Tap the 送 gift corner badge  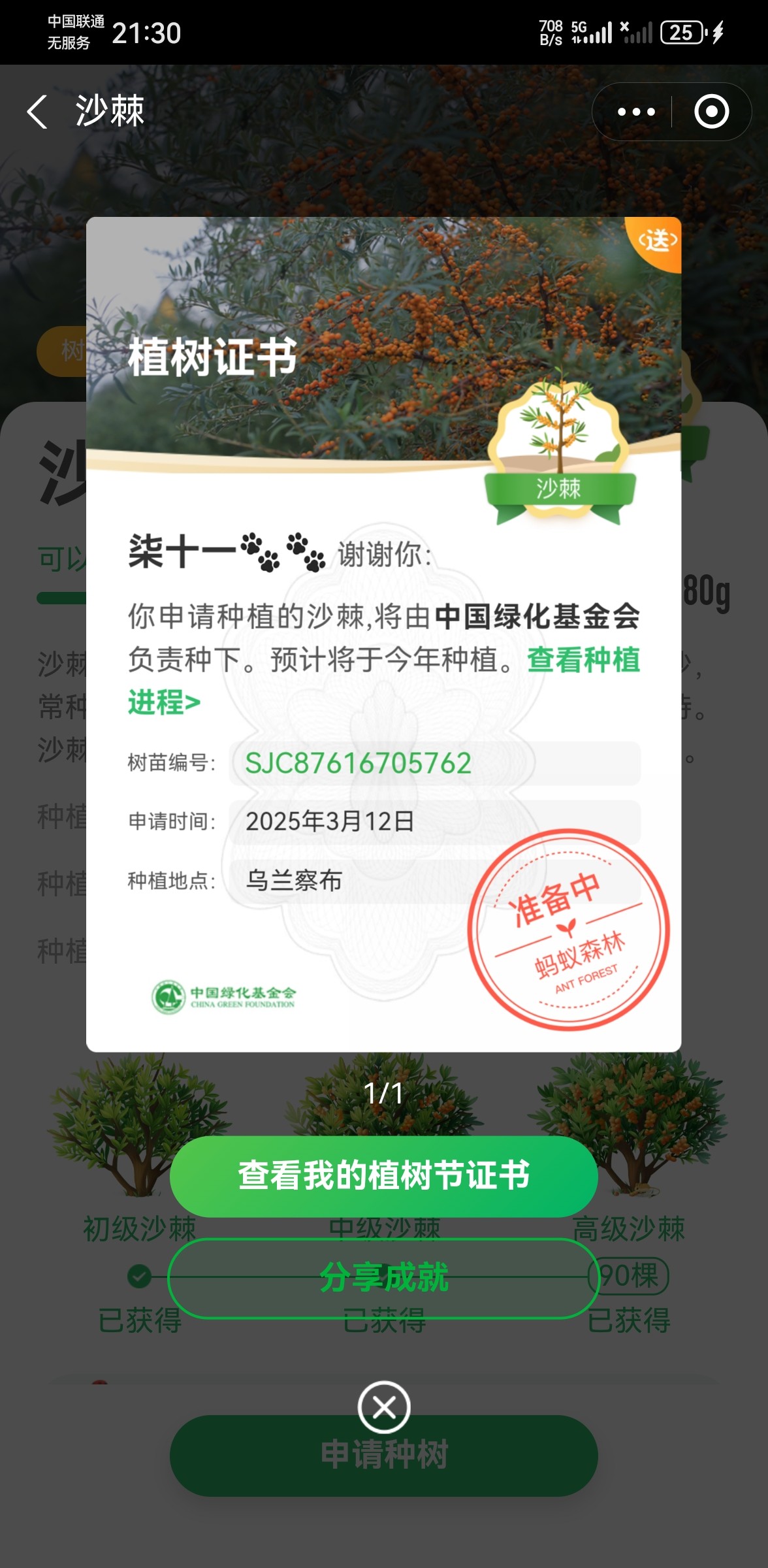(x=656, y=242)
